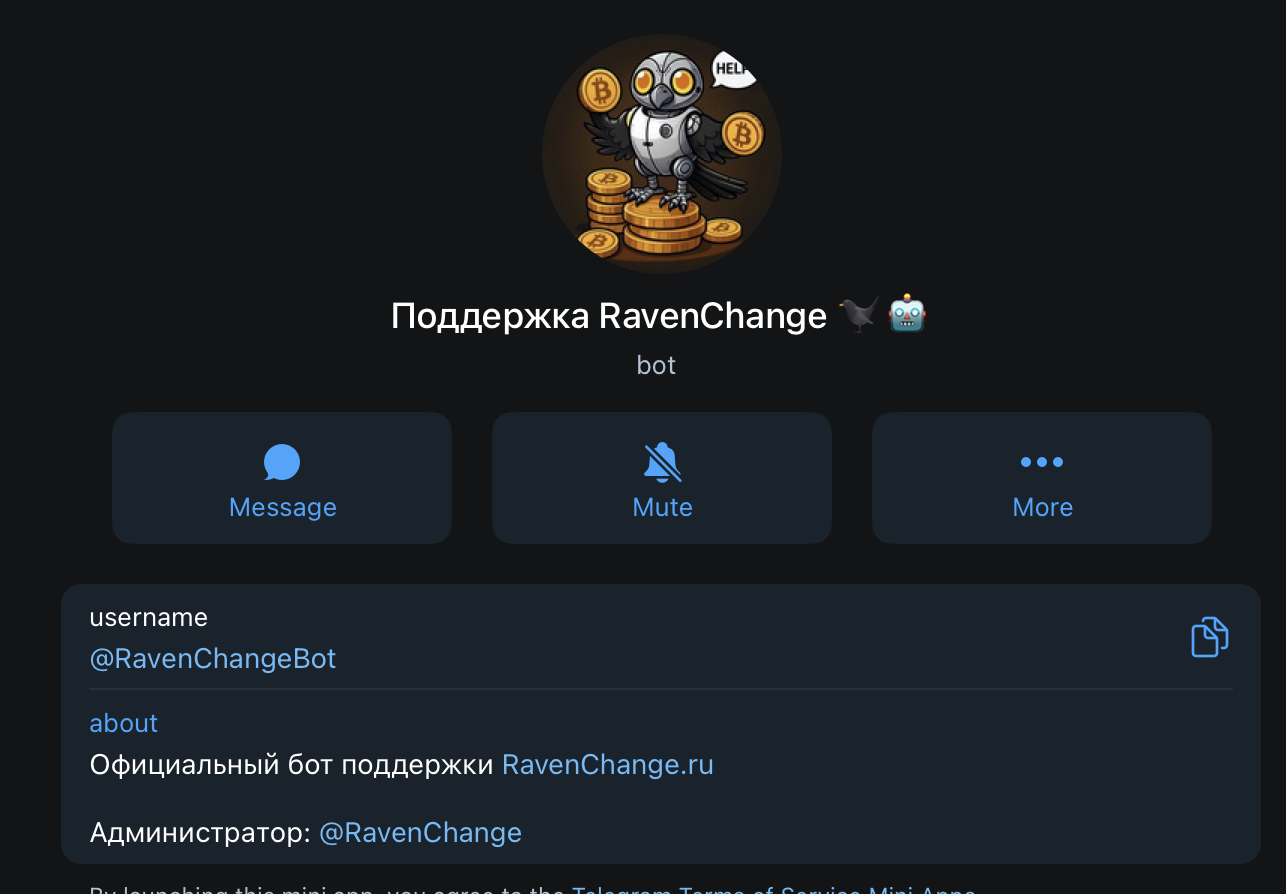This screenshot has height=894, width=1286.
Task: Open the RavenChange.ru website link
Action: (x=608, y=765)
